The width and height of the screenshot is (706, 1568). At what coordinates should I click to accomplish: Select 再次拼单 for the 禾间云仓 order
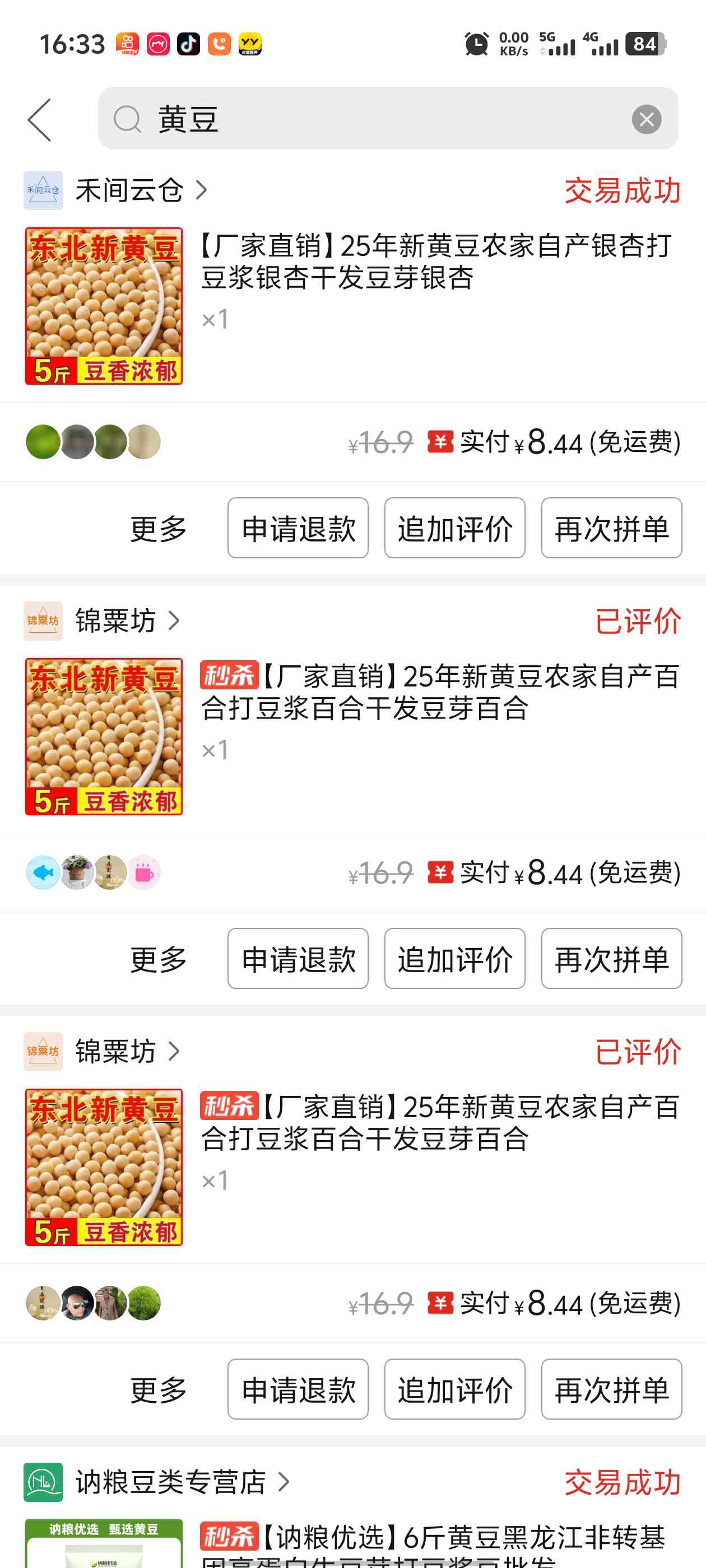coord(611,528)
